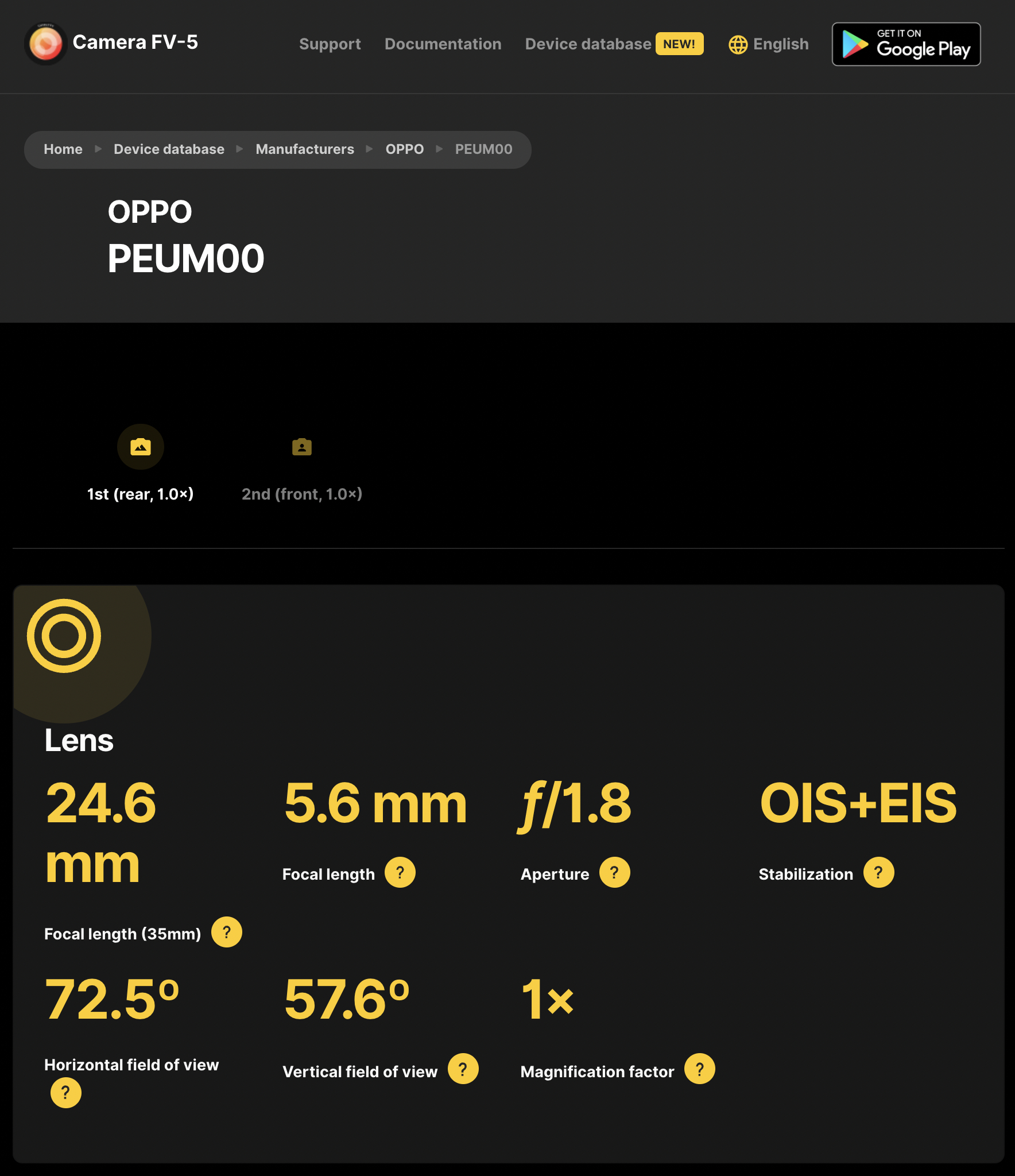
Task: Show help for Horizontal field of view
Action: 66,1093
